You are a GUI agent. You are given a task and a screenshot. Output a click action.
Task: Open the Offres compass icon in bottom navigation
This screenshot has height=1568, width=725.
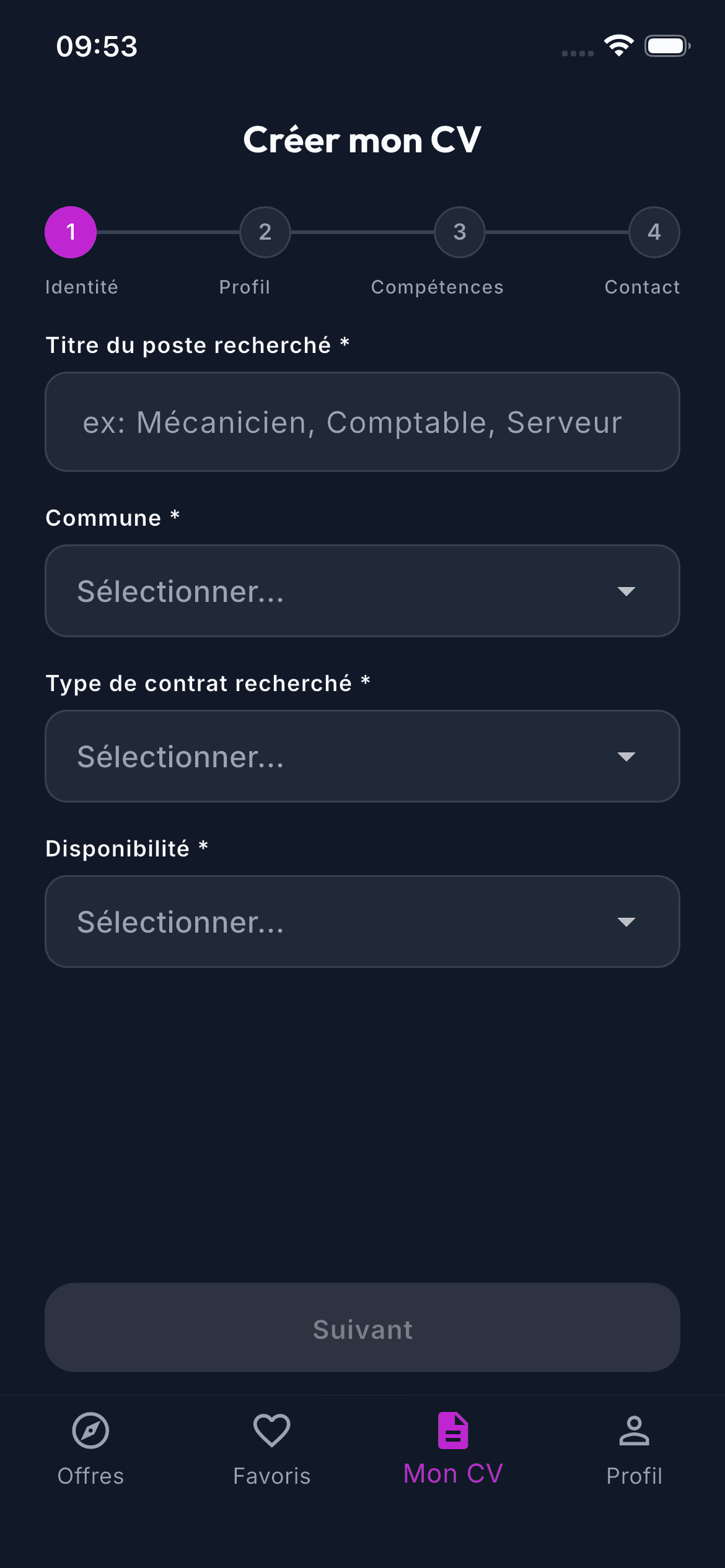90,1431
